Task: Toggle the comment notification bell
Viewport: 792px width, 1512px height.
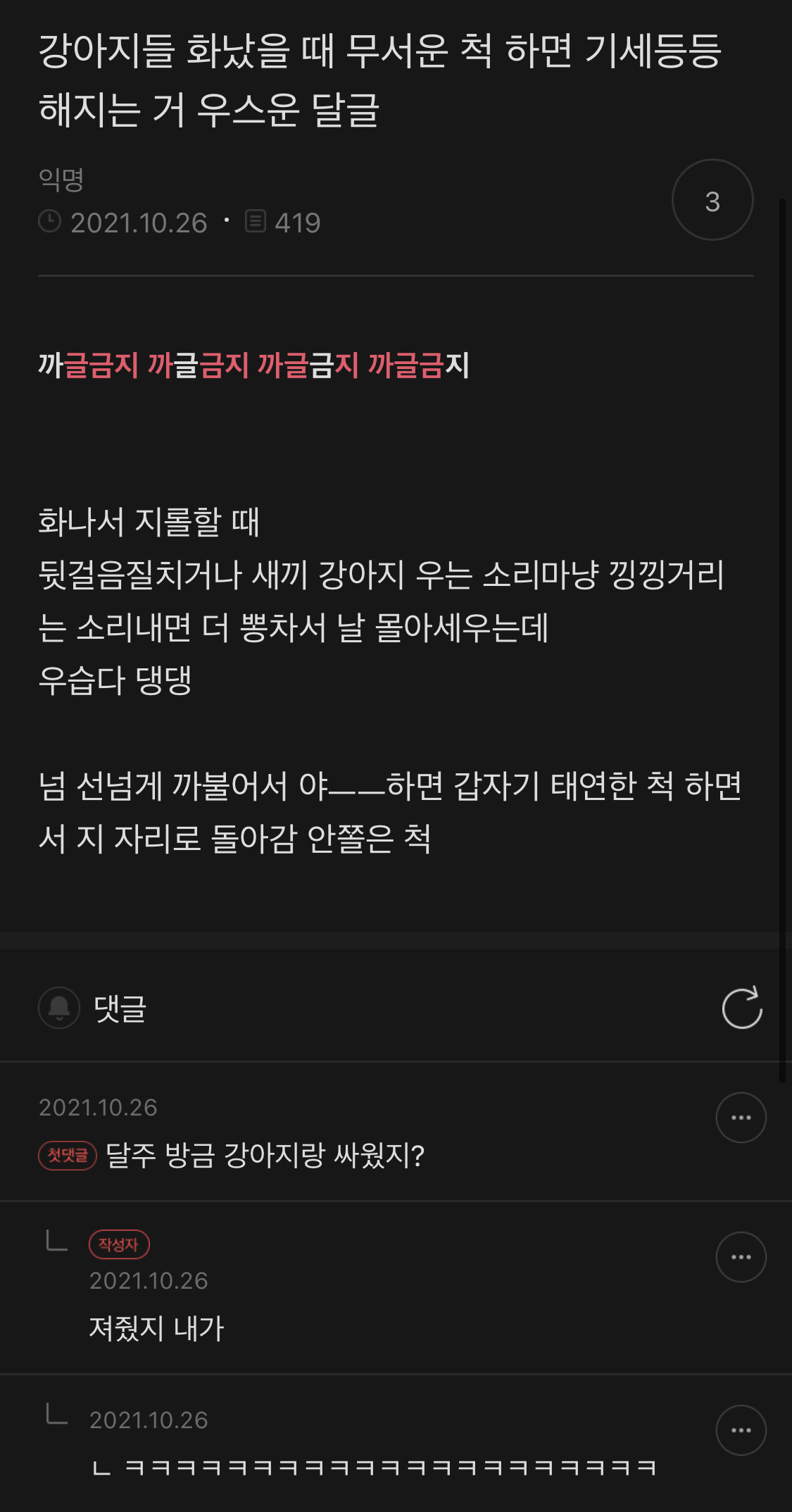Action: coord(59,1008)
